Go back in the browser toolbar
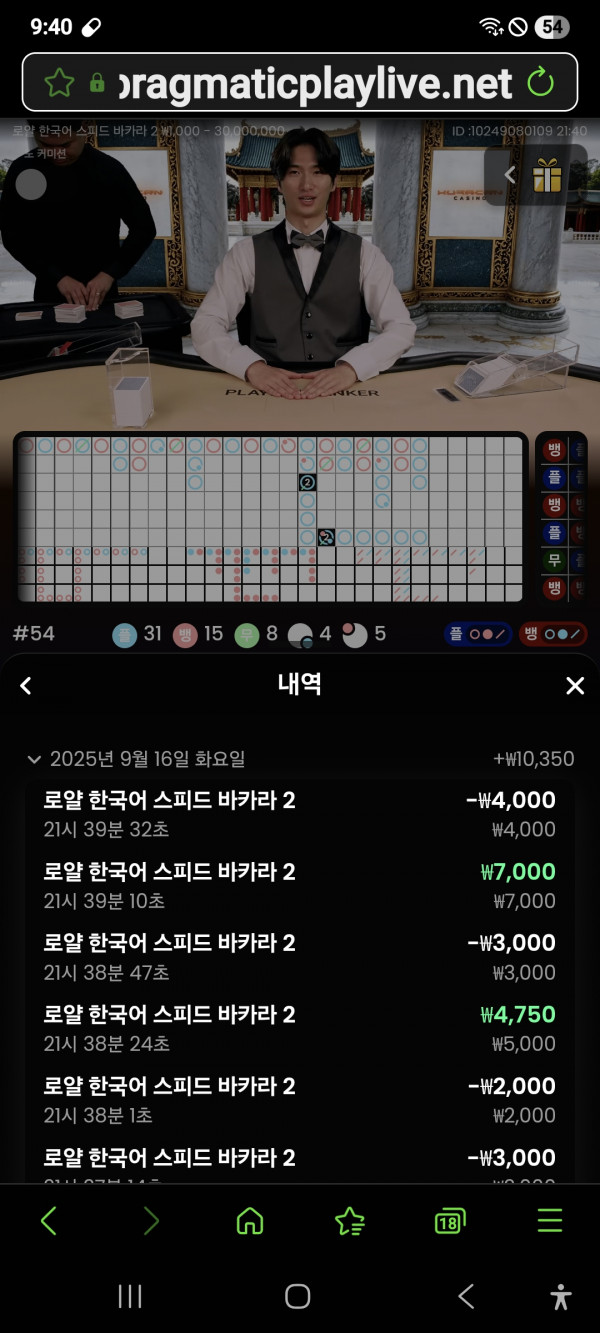This screenshot has width=600, height=1333. (49, 1221)
